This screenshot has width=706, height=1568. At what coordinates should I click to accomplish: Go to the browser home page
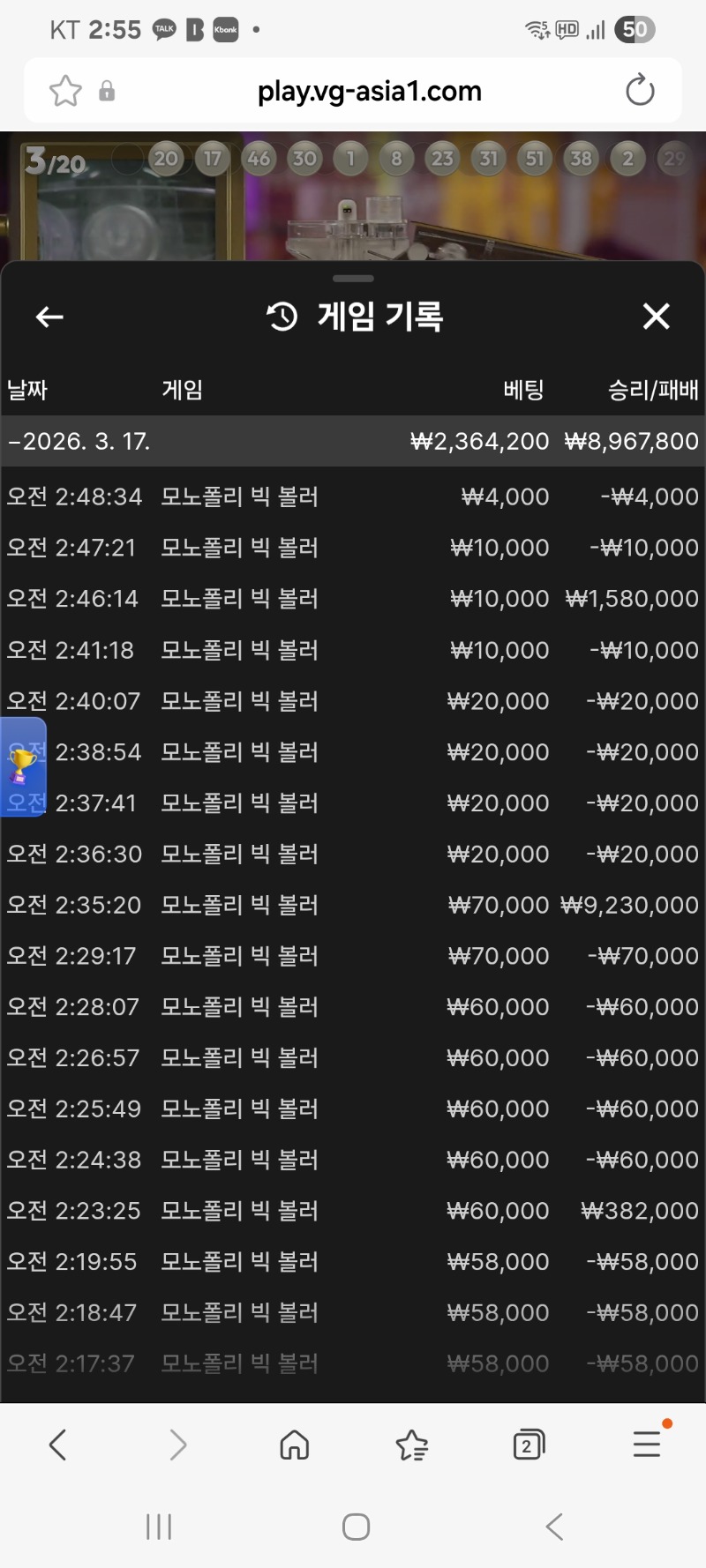click(294, 1445)
